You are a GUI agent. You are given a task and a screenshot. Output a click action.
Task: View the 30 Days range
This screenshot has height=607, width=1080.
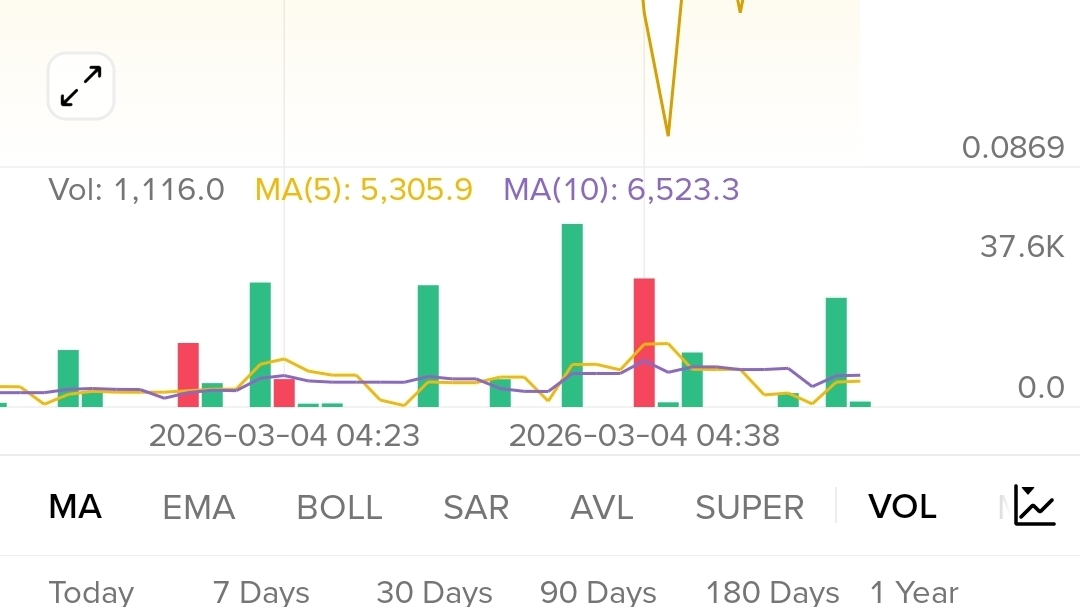click(434, 592)
